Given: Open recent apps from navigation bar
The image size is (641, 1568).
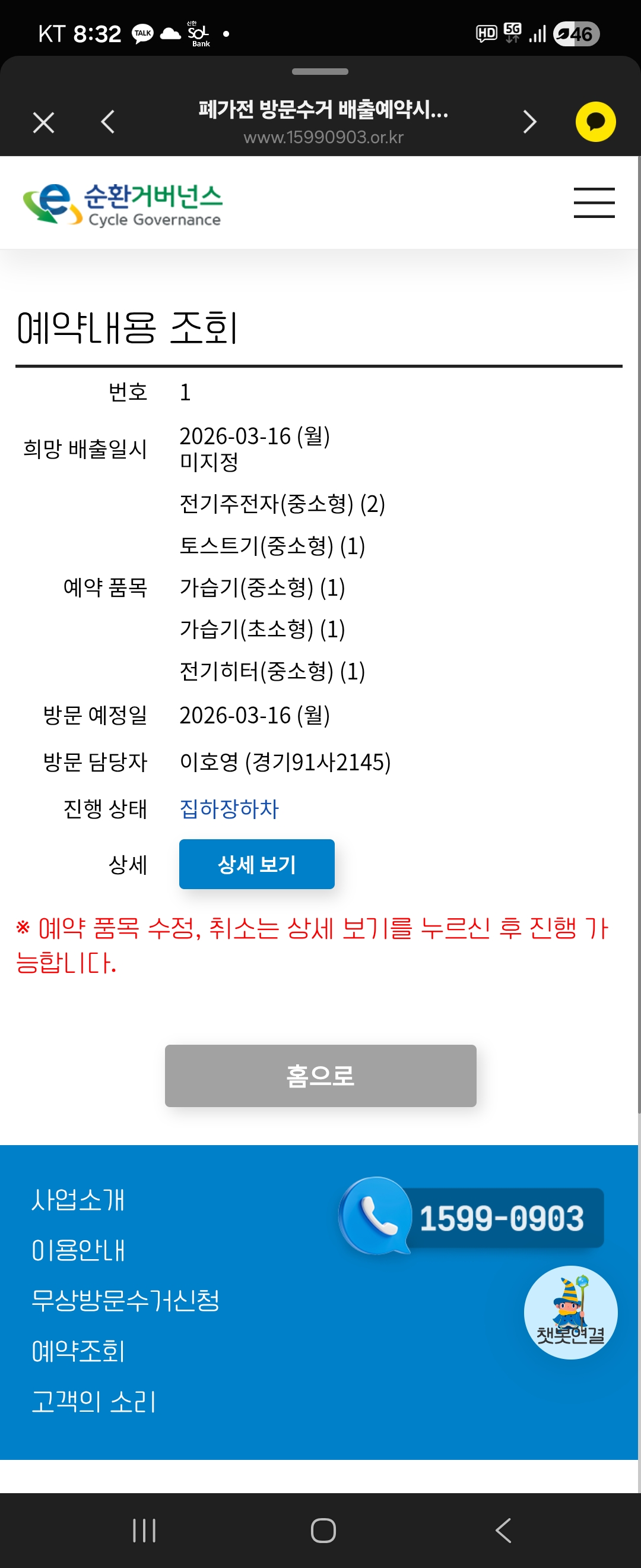Looking at the screenshot, I should coord(144,1530).
